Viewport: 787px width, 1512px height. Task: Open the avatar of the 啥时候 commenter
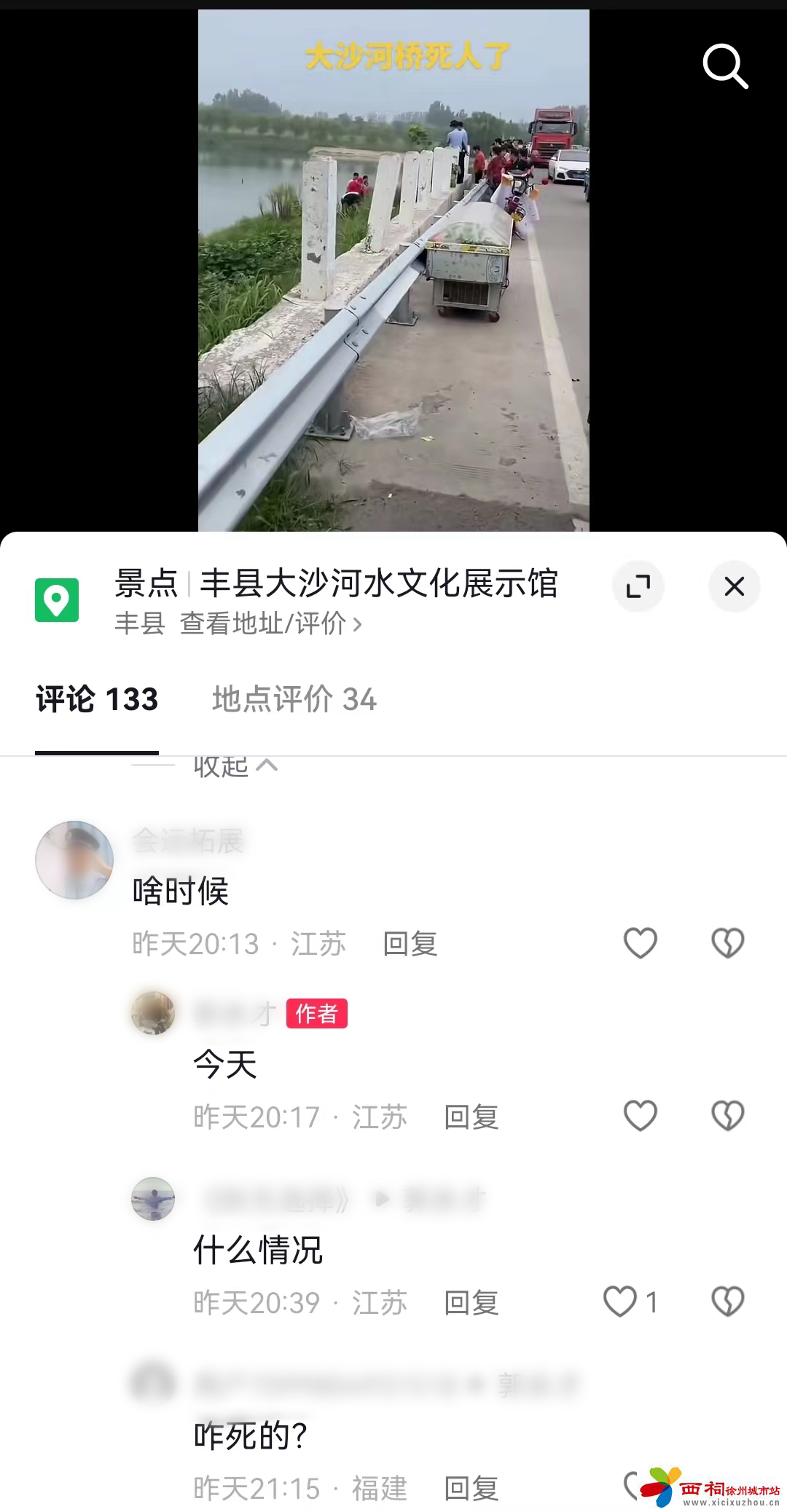point(74,860)
